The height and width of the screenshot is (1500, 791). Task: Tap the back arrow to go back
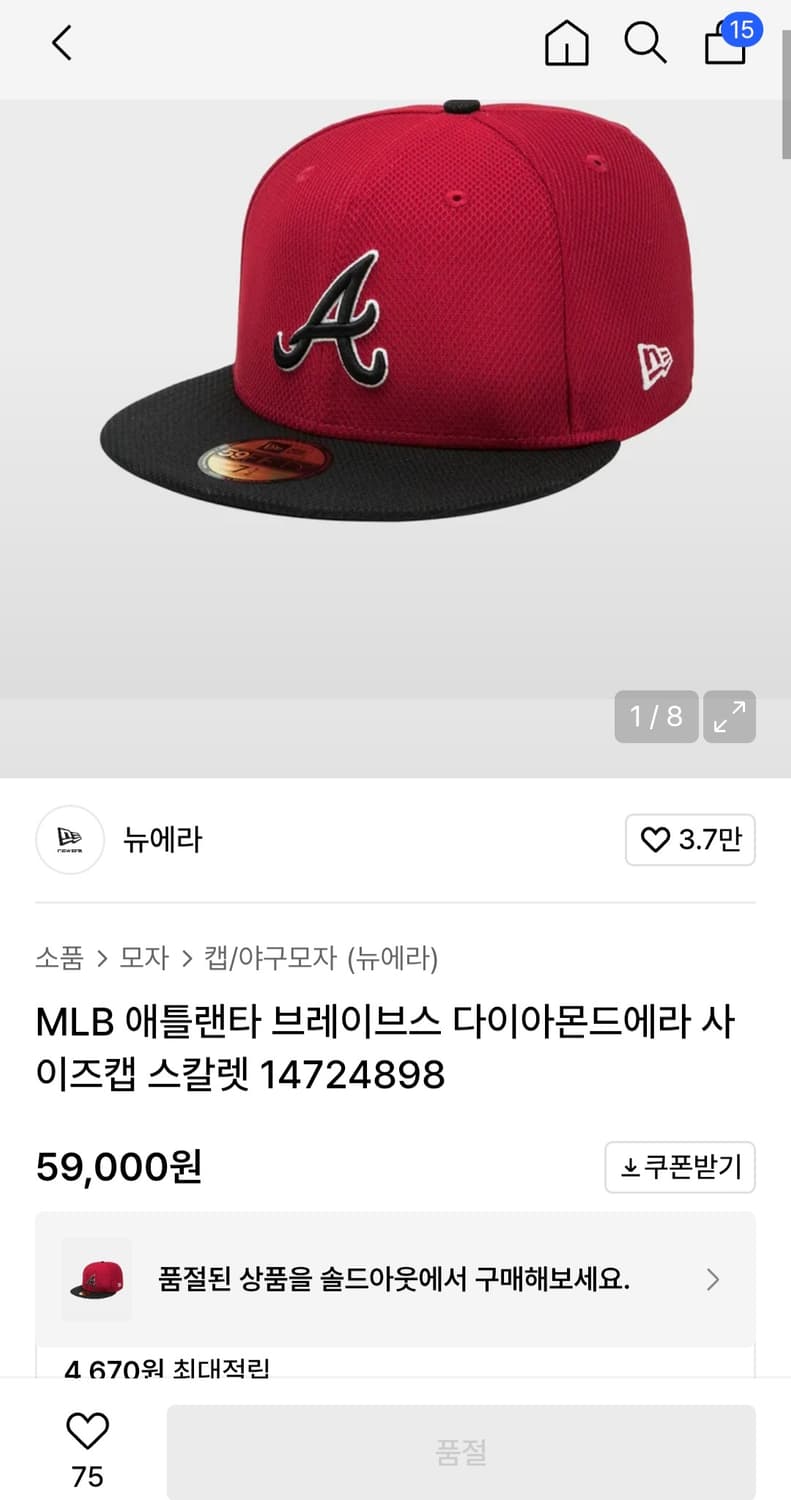tap(61, 44)
